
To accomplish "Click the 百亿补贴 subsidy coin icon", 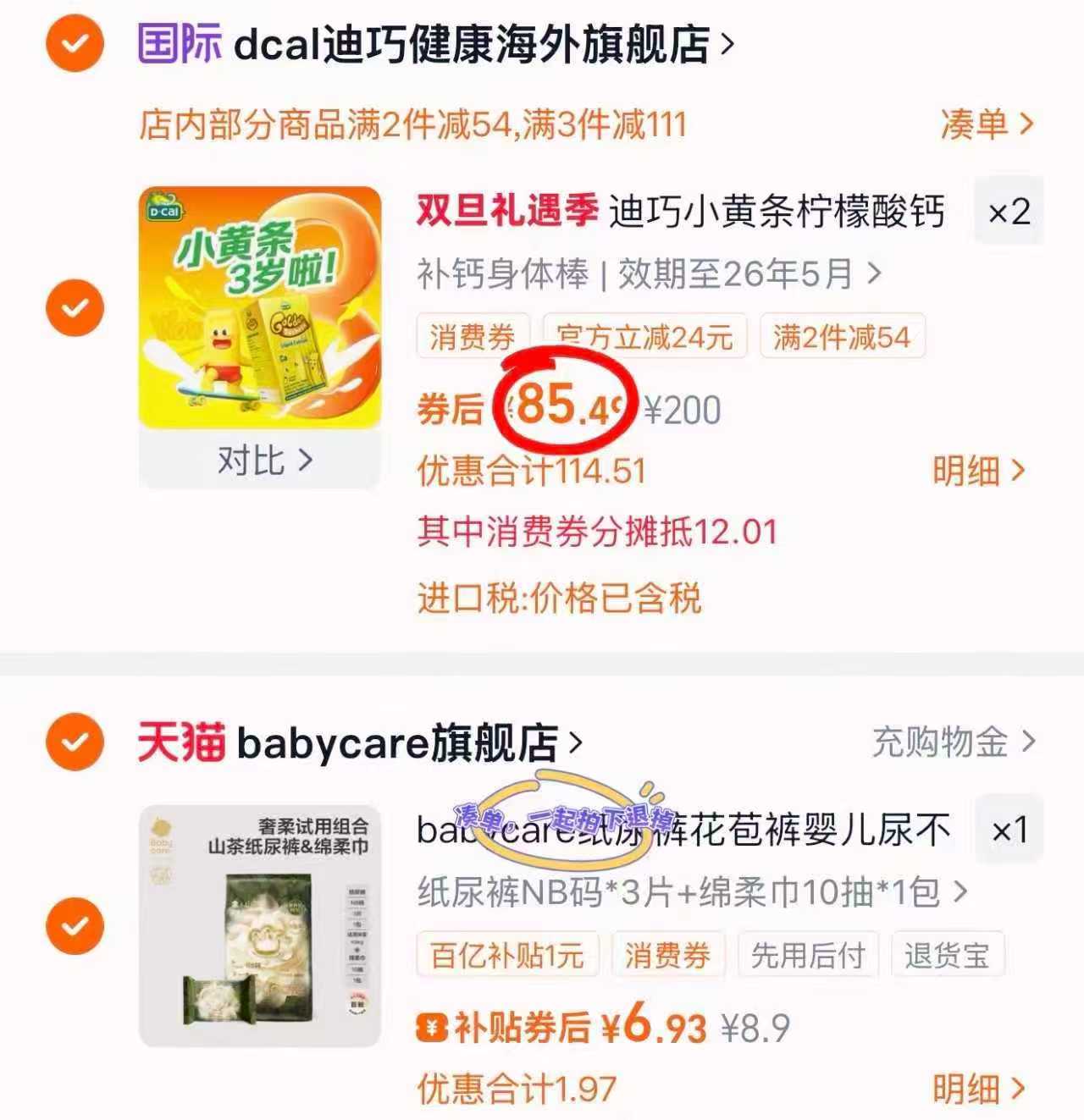I will pyautogui.click(x=432, y=1026).
